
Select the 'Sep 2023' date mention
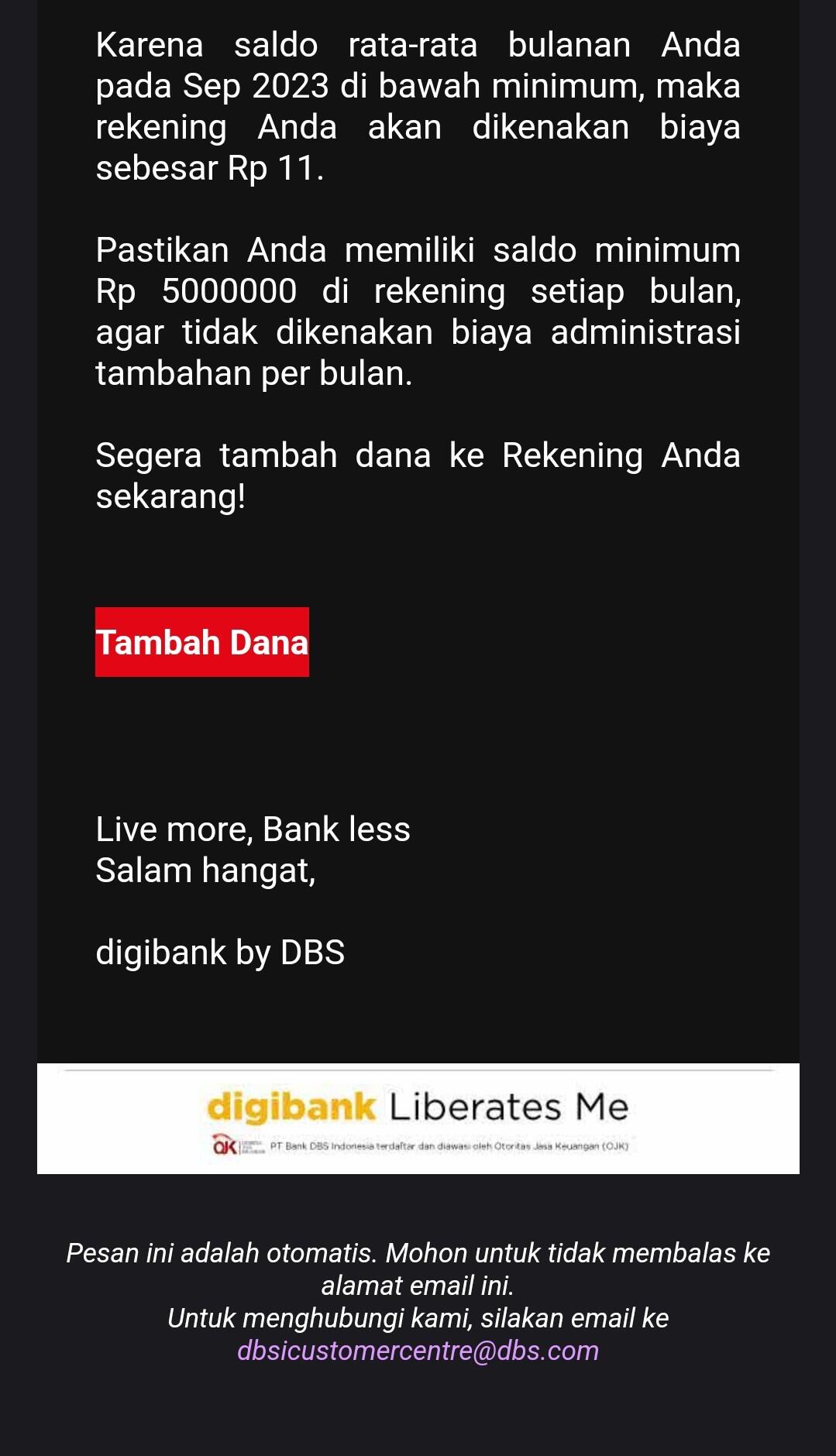click(x=265, y=85)
